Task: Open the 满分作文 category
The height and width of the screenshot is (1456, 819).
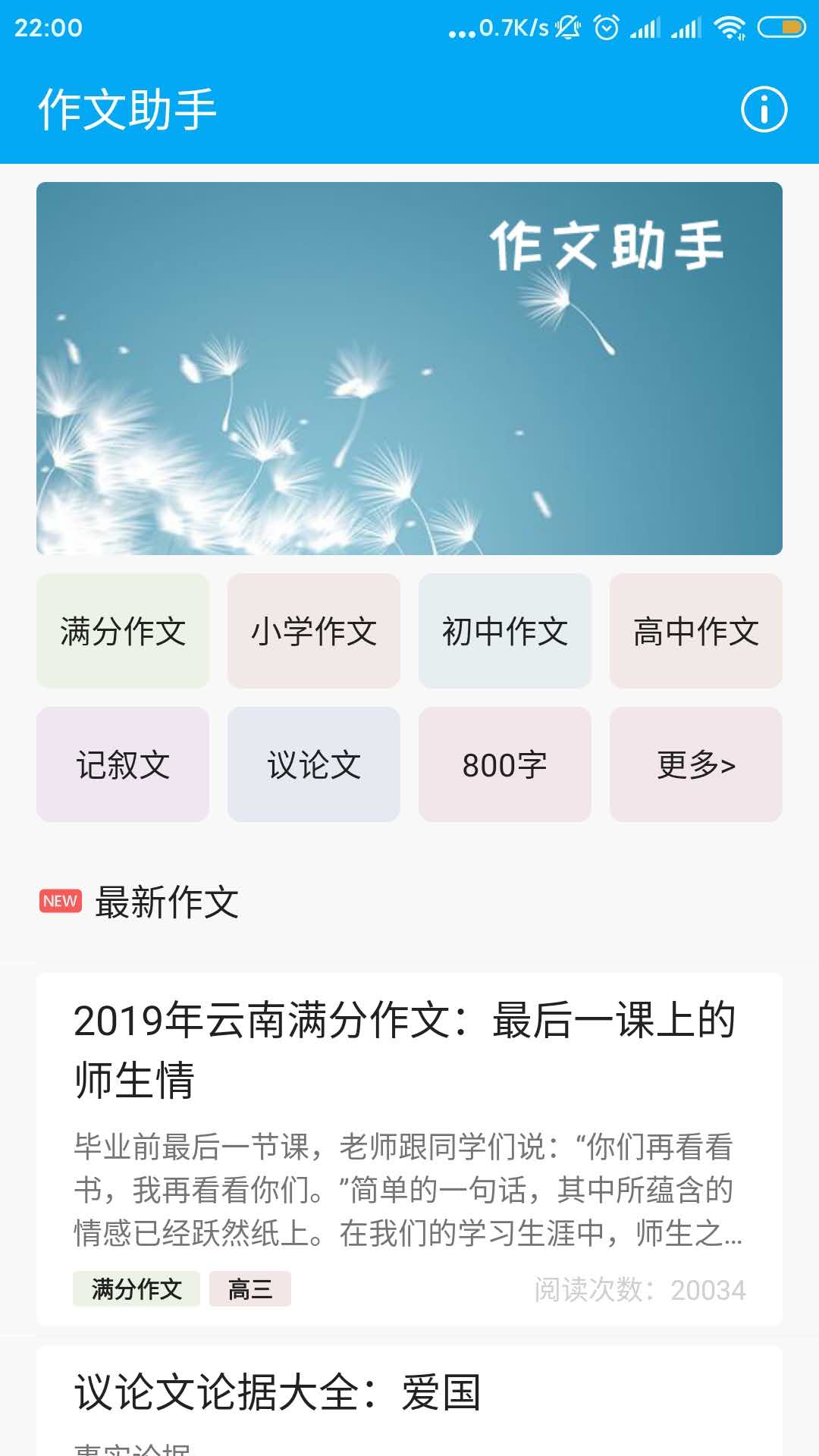Action: pyautogui.click(x=123, y=631)
